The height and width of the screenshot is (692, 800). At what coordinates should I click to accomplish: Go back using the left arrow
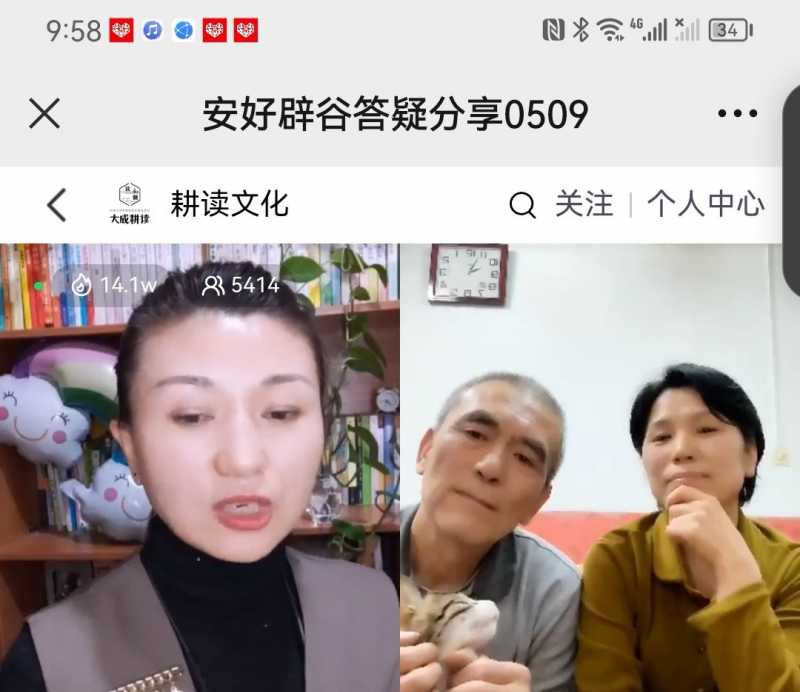(x=57, y=205)
